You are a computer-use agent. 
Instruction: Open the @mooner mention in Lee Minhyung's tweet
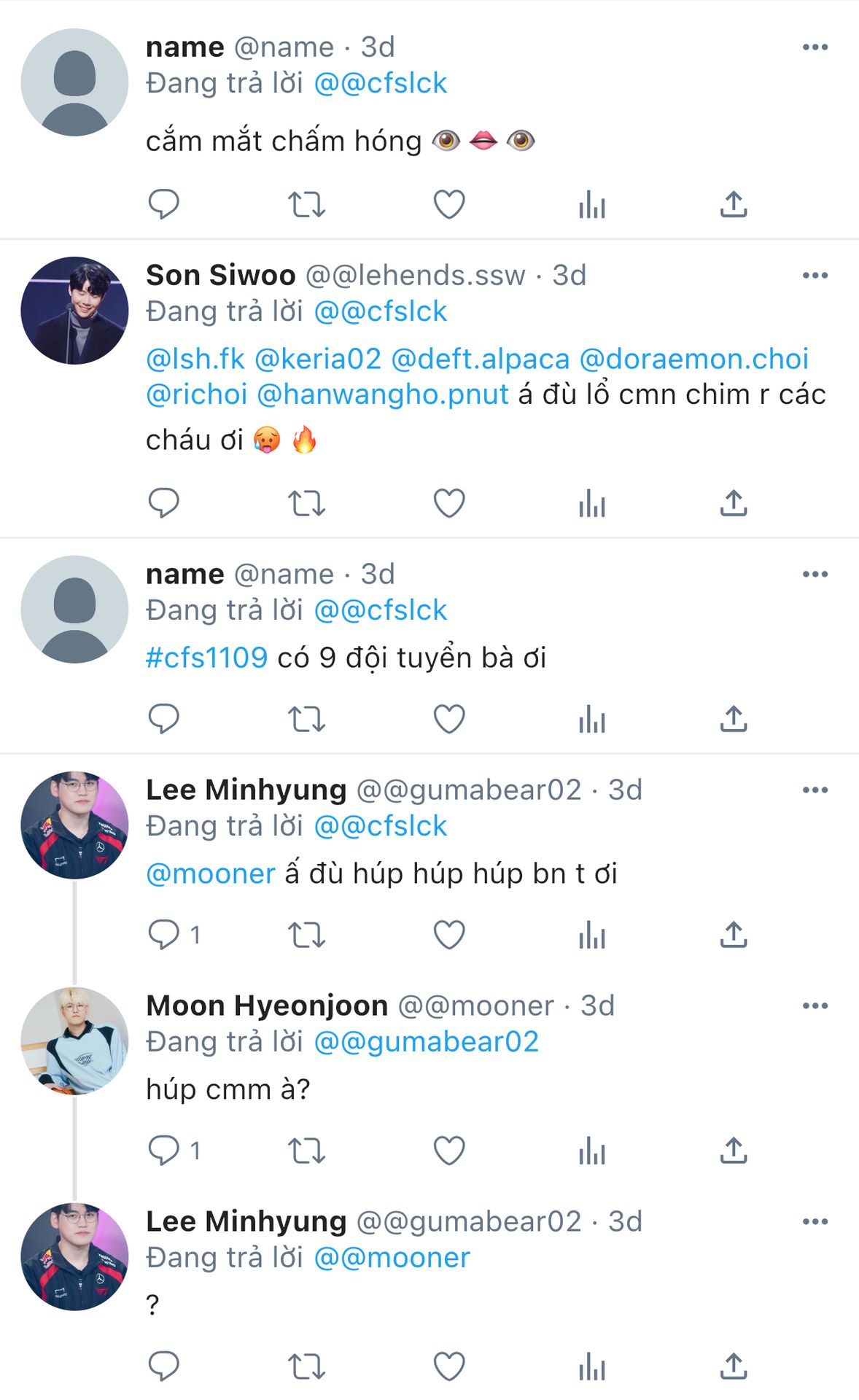point(211,874)
